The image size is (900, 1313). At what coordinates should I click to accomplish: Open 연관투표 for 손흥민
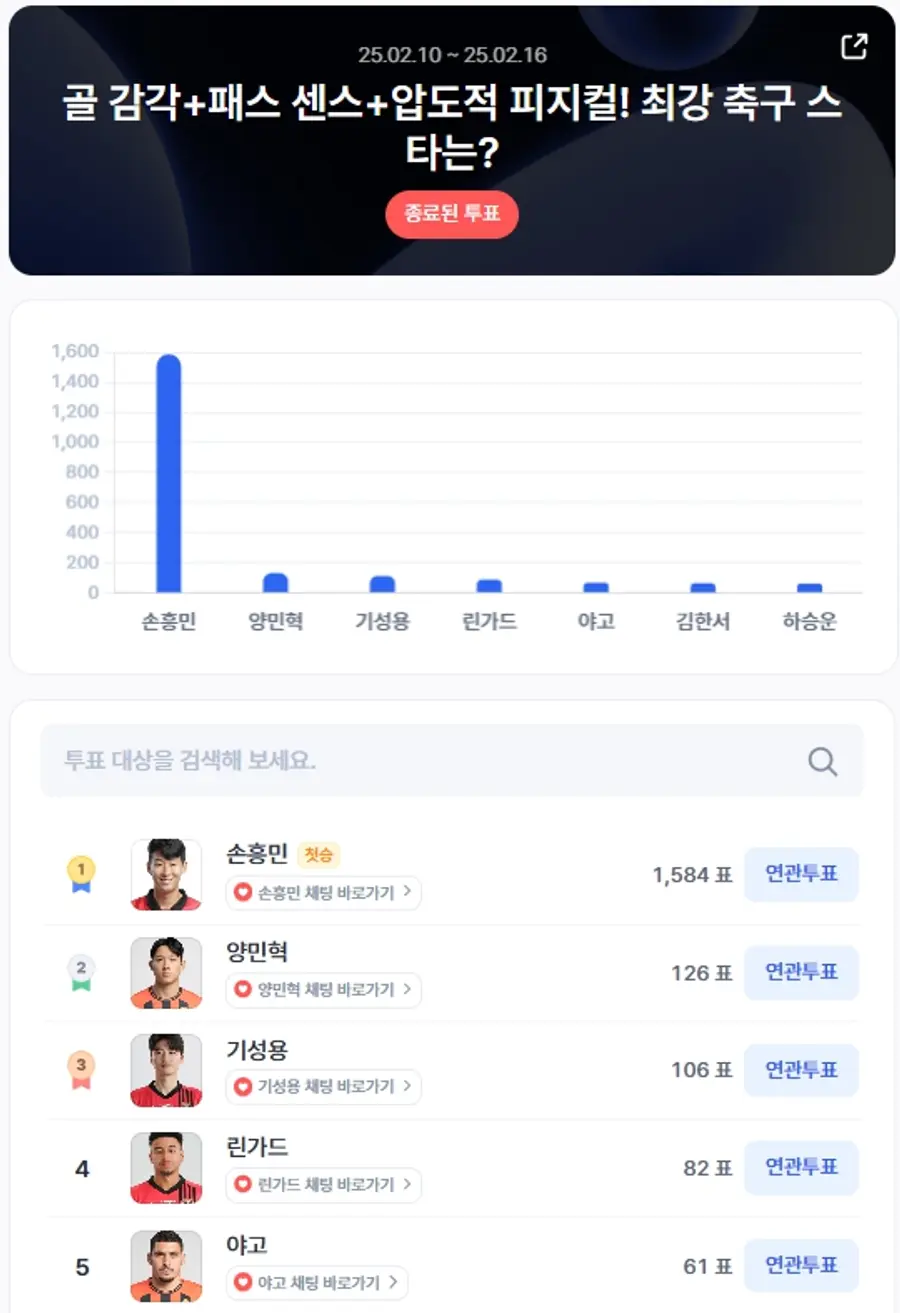[x=801, y=874]
